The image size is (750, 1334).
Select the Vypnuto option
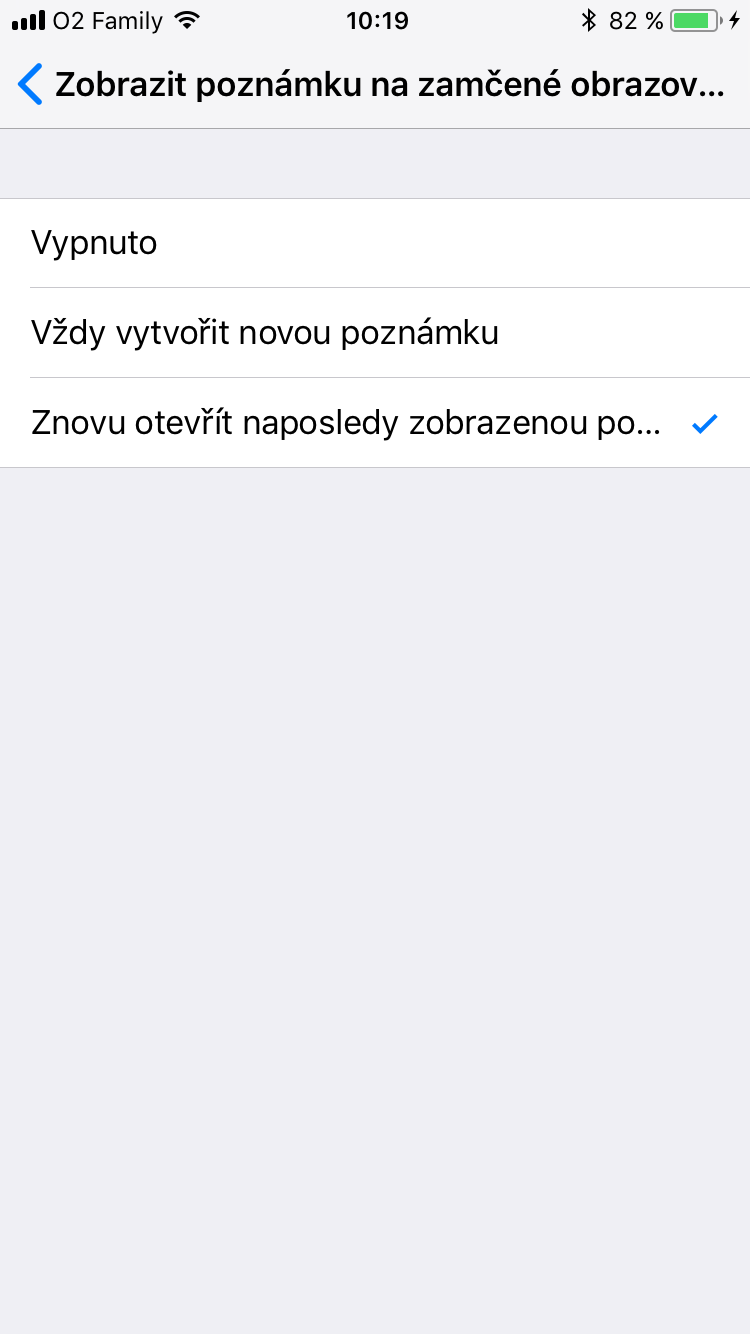375,243
